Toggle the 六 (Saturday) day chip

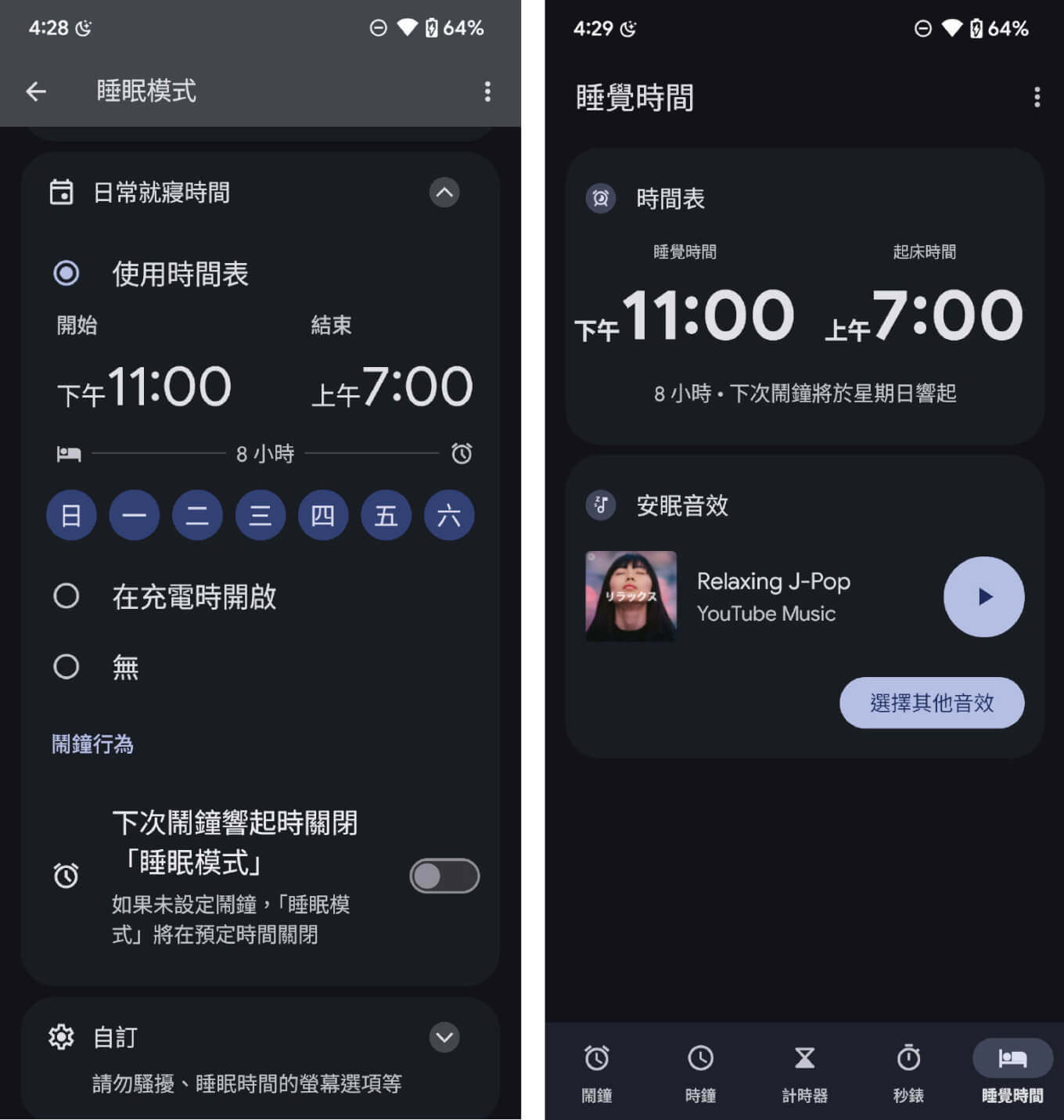tap(449, 515)
